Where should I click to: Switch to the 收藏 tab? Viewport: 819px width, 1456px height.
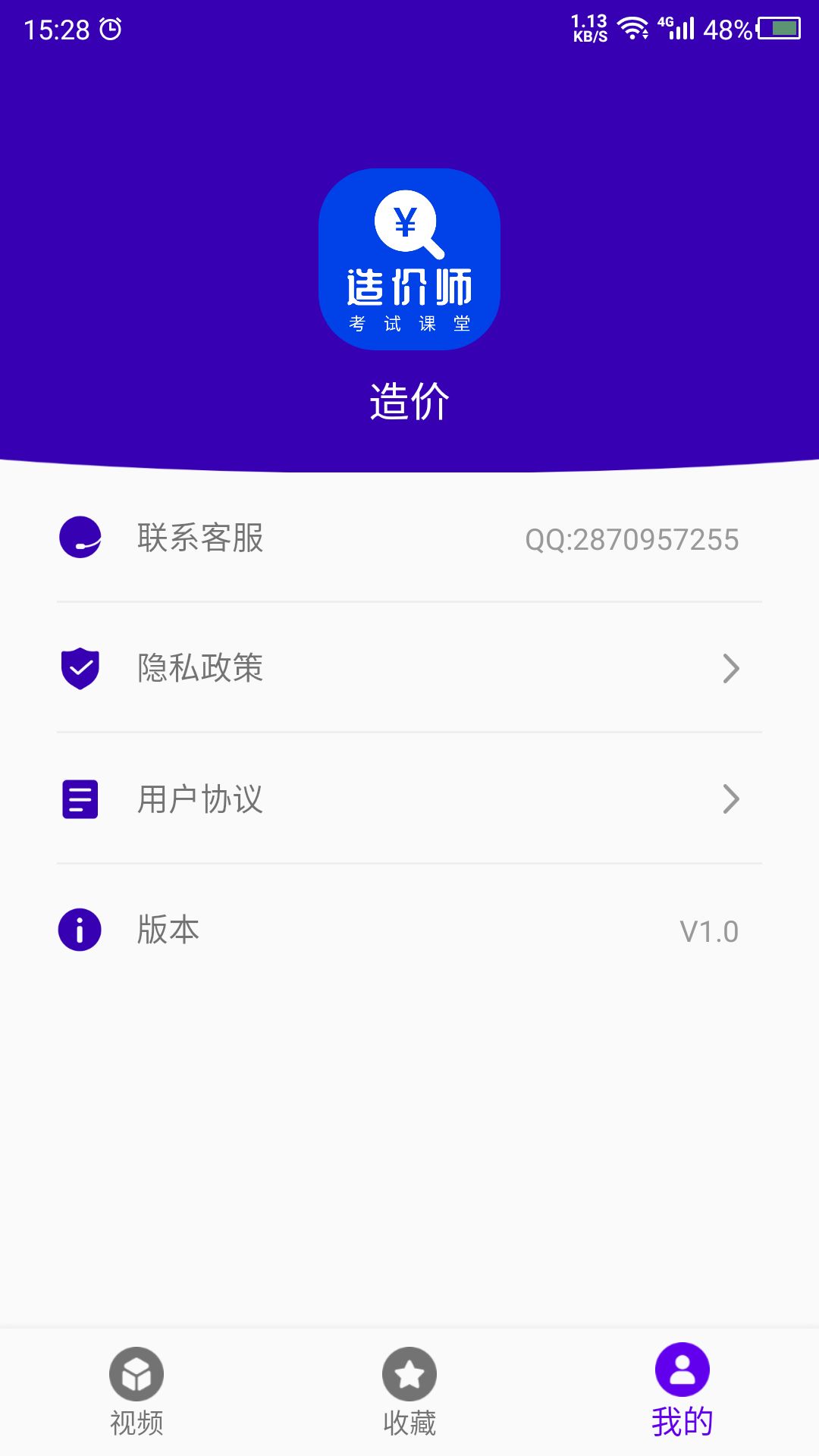409,1395
